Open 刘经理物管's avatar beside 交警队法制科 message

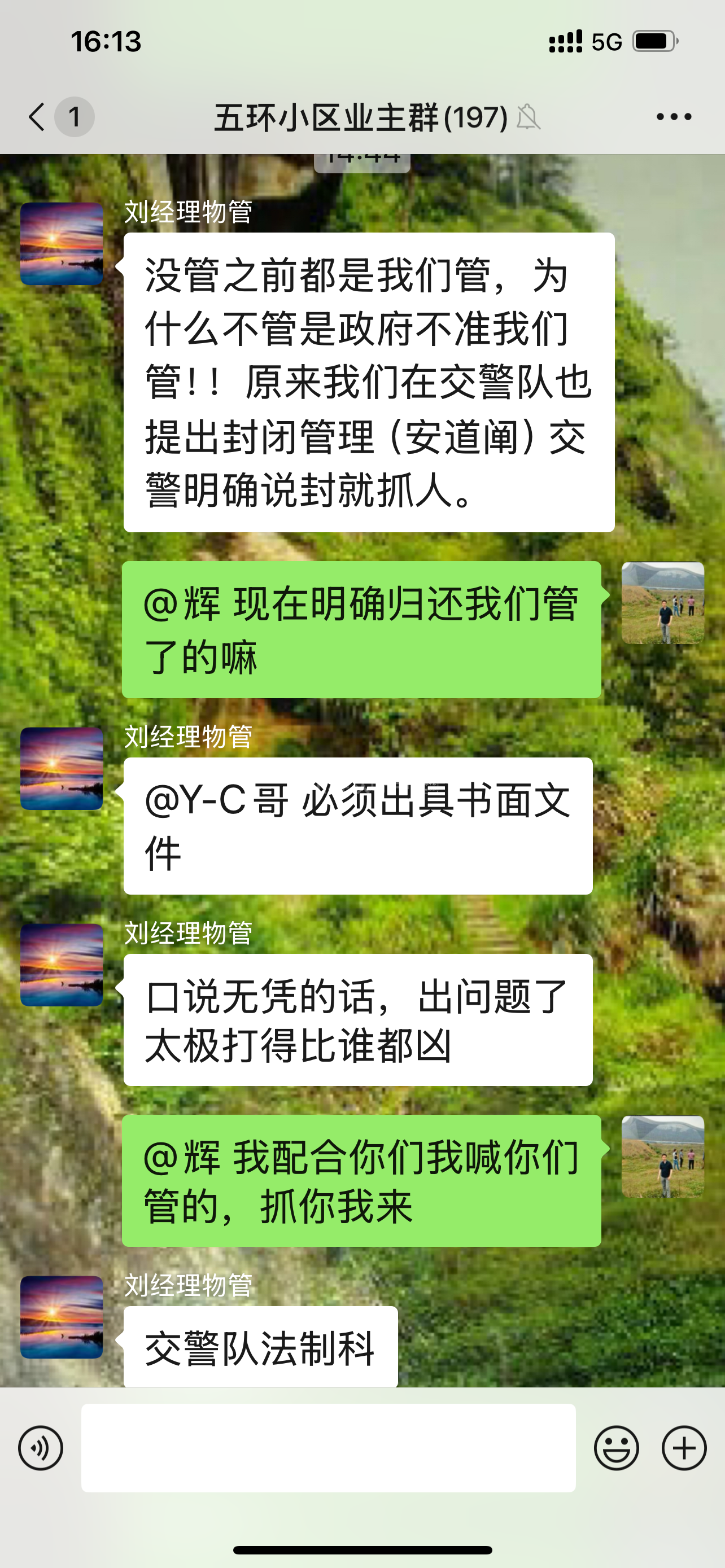point(62,1317)
